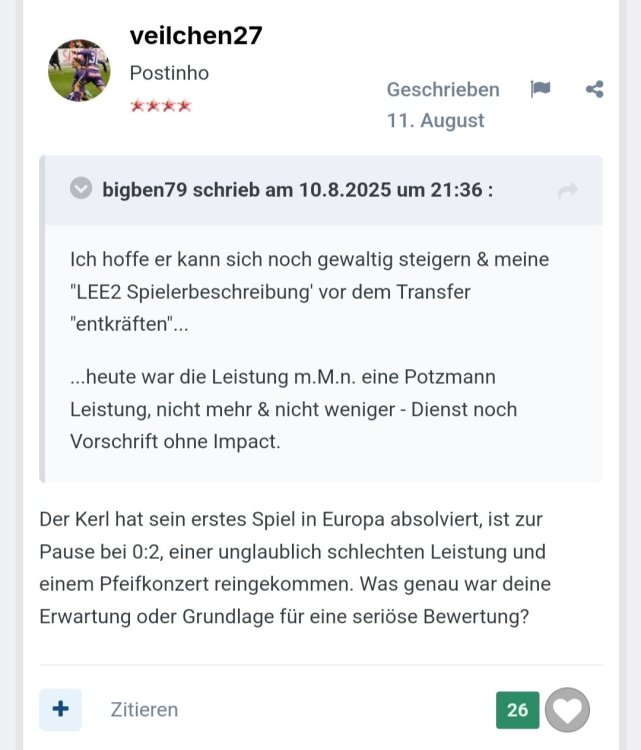Tap the plus multi-quote button
The width and height of the screenshot is (641, 750).
coord(60,709)
